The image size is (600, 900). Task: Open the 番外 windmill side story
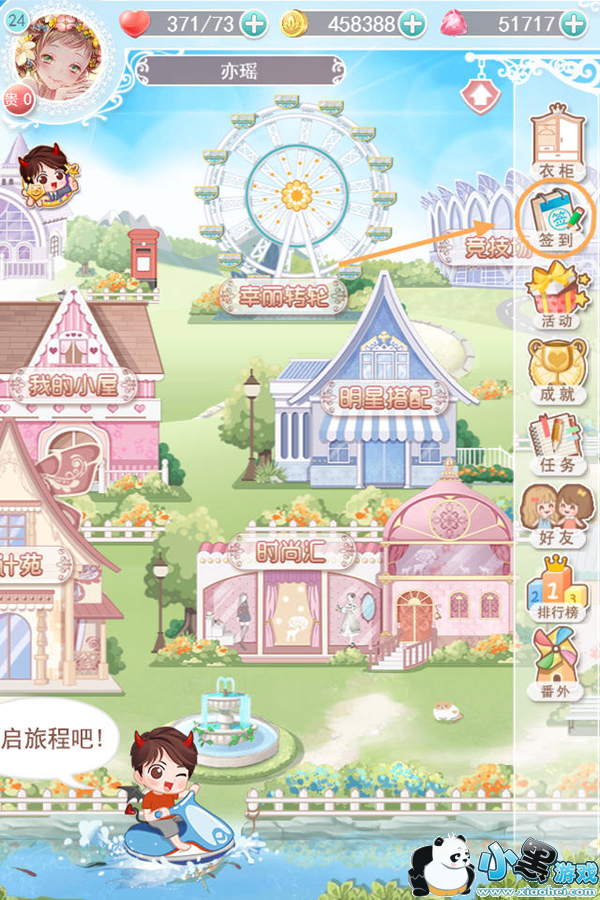tap(555, 663)
